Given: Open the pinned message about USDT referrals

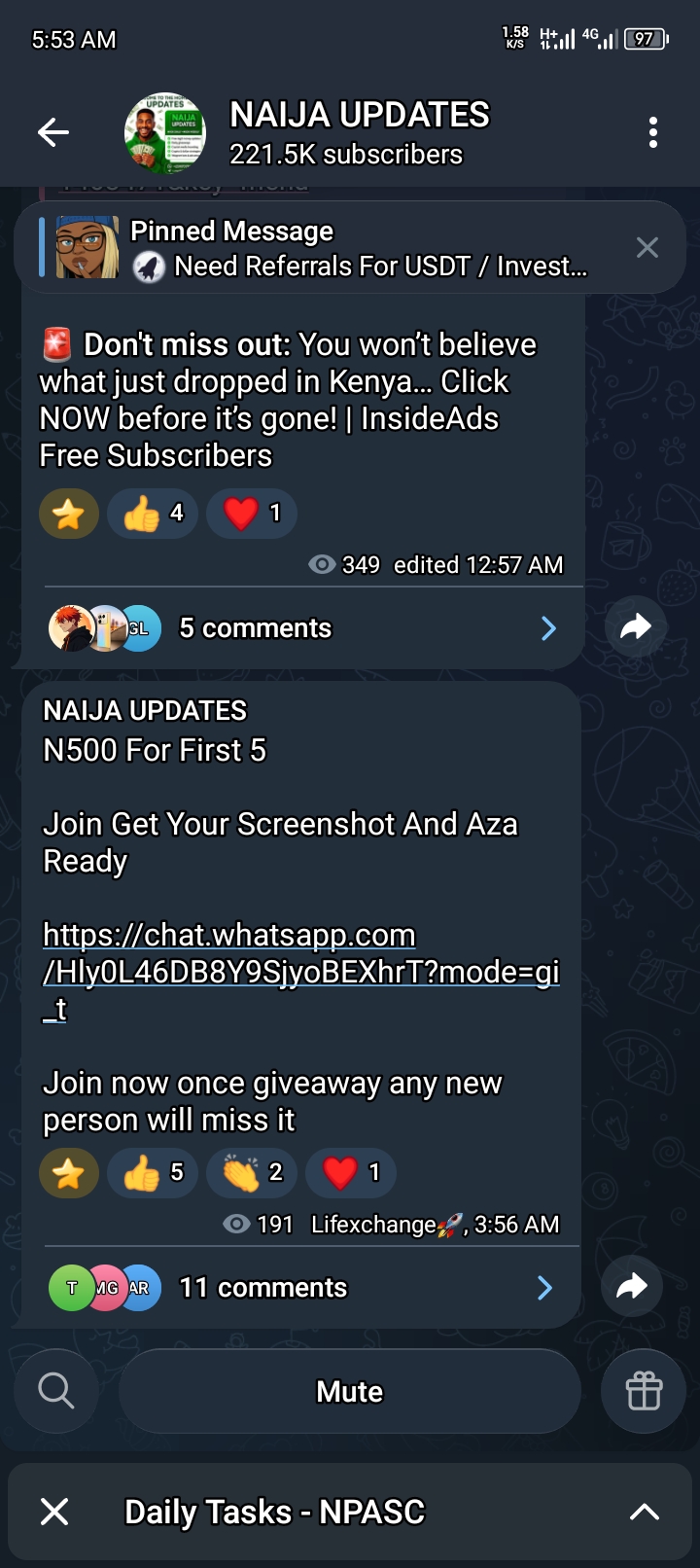Looking at the screenshot, I should (358, 248).
